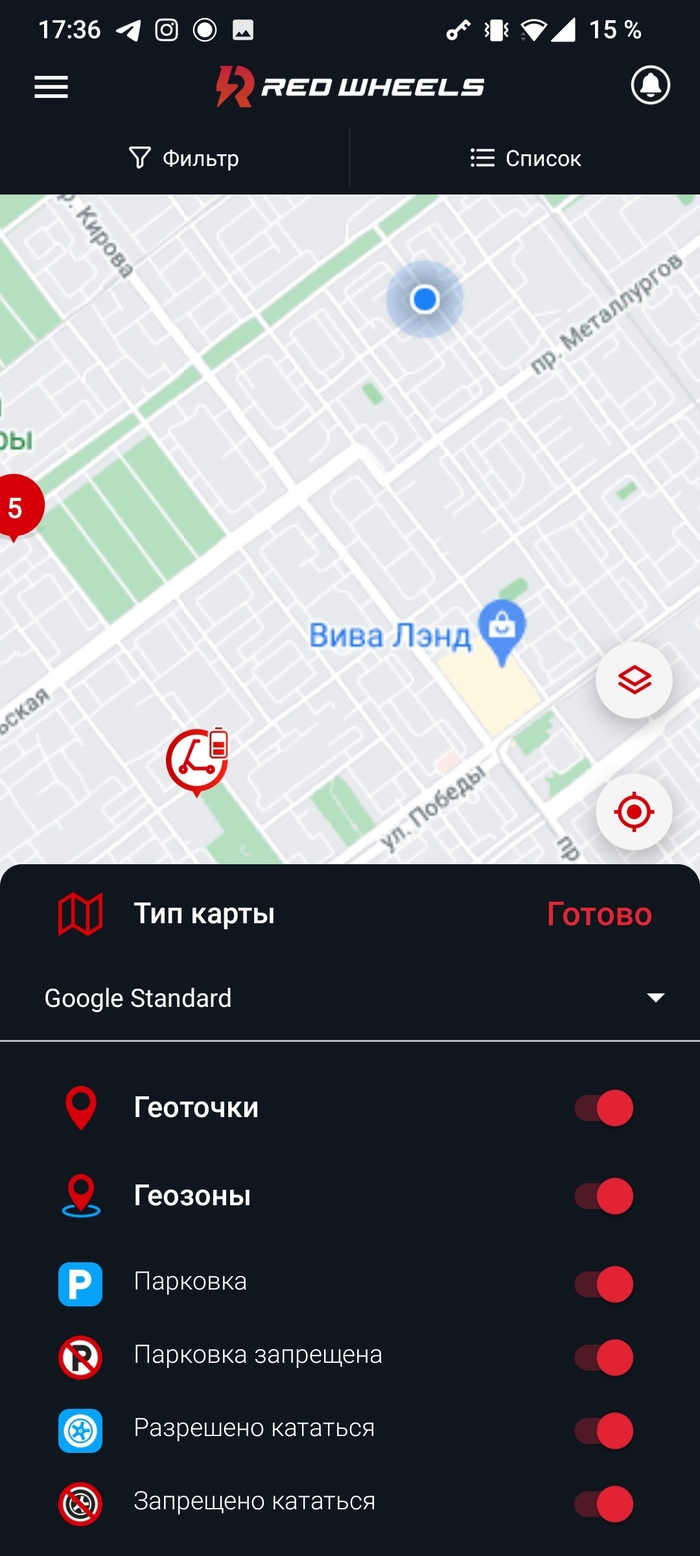Toggle the Геоточки switch
Viewport: 700px width, 1556px height.
[604, 1108]
